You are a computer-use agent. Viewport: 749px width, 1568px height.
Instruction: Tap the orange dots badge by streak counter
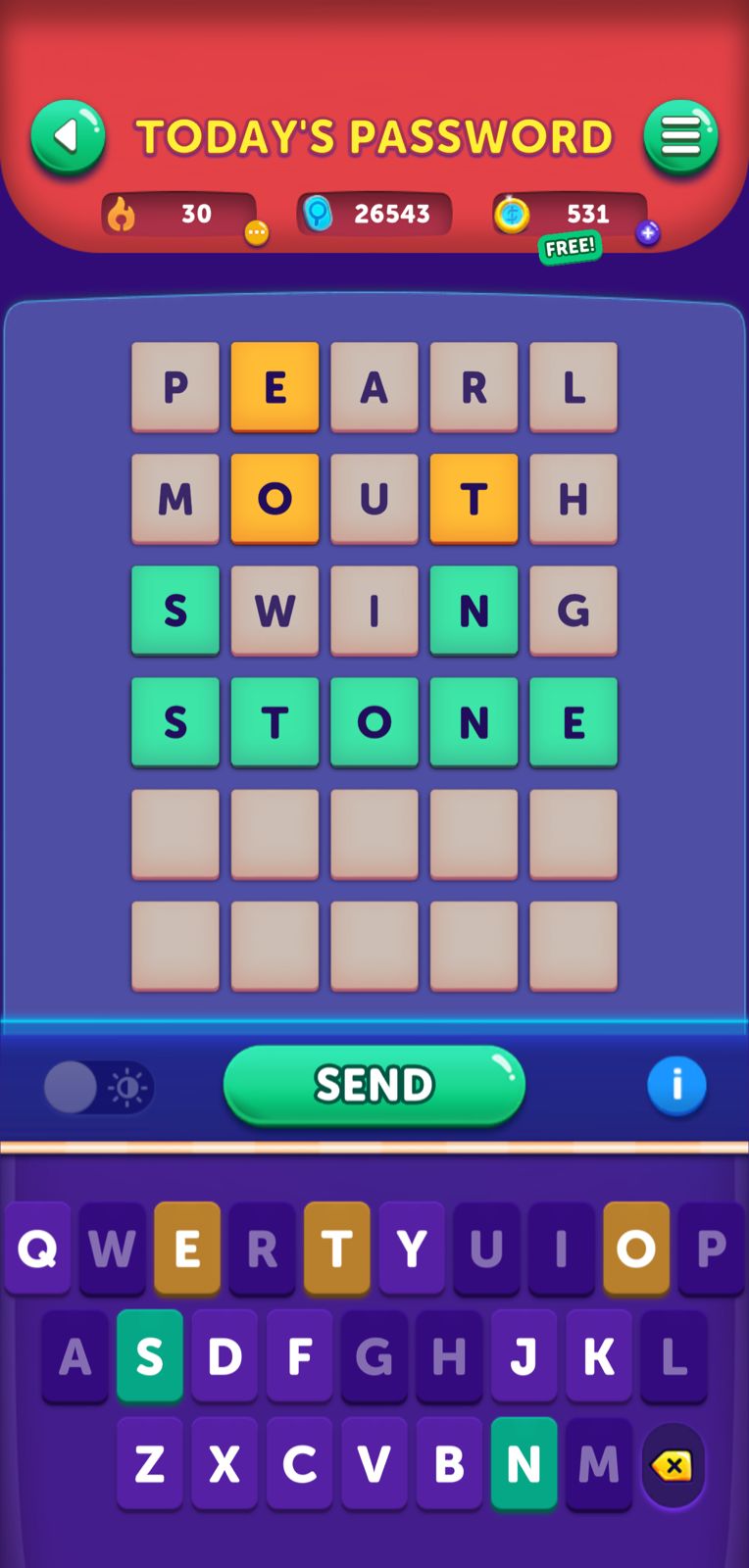(257, 233)
